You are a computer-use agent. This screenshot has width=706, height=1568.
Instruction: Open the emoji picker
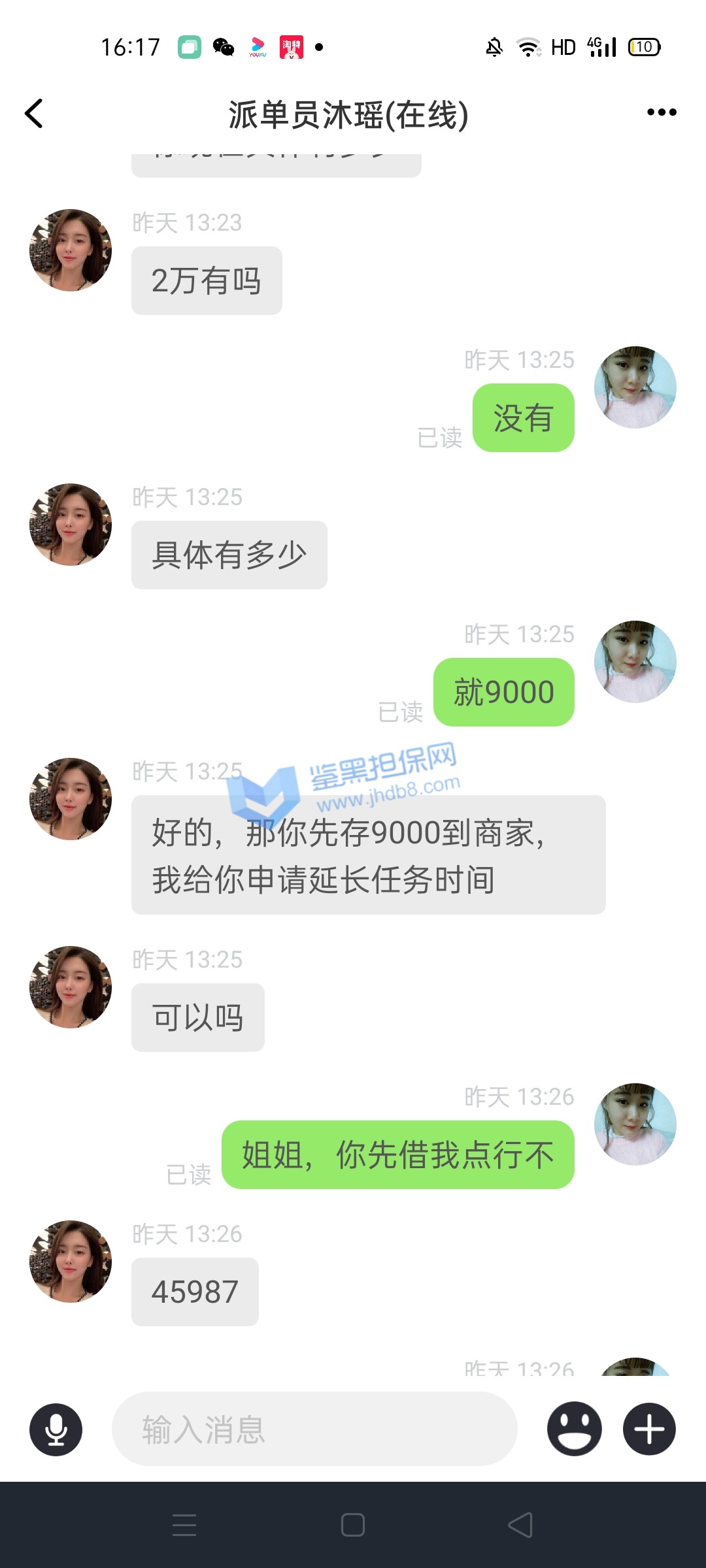(x=574, y=1429)
